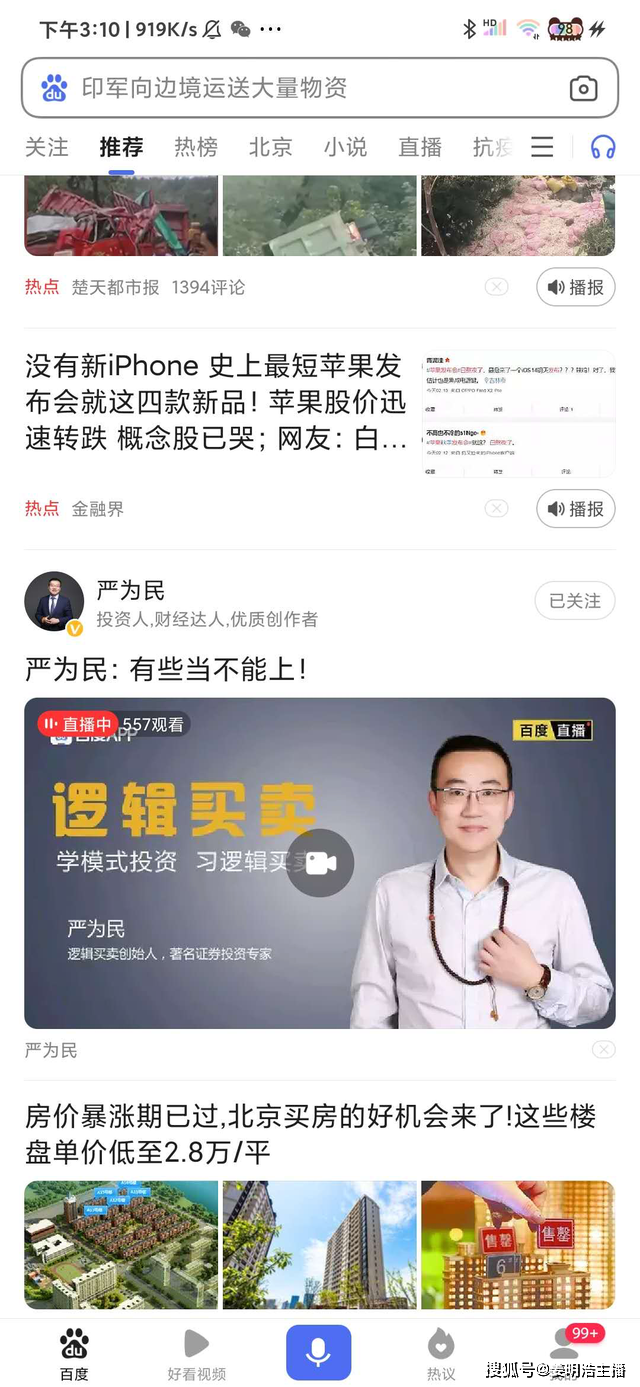Go to the 好看视频 tab
Screen dimensions: 640x1387
click(x=196, y=1355)
